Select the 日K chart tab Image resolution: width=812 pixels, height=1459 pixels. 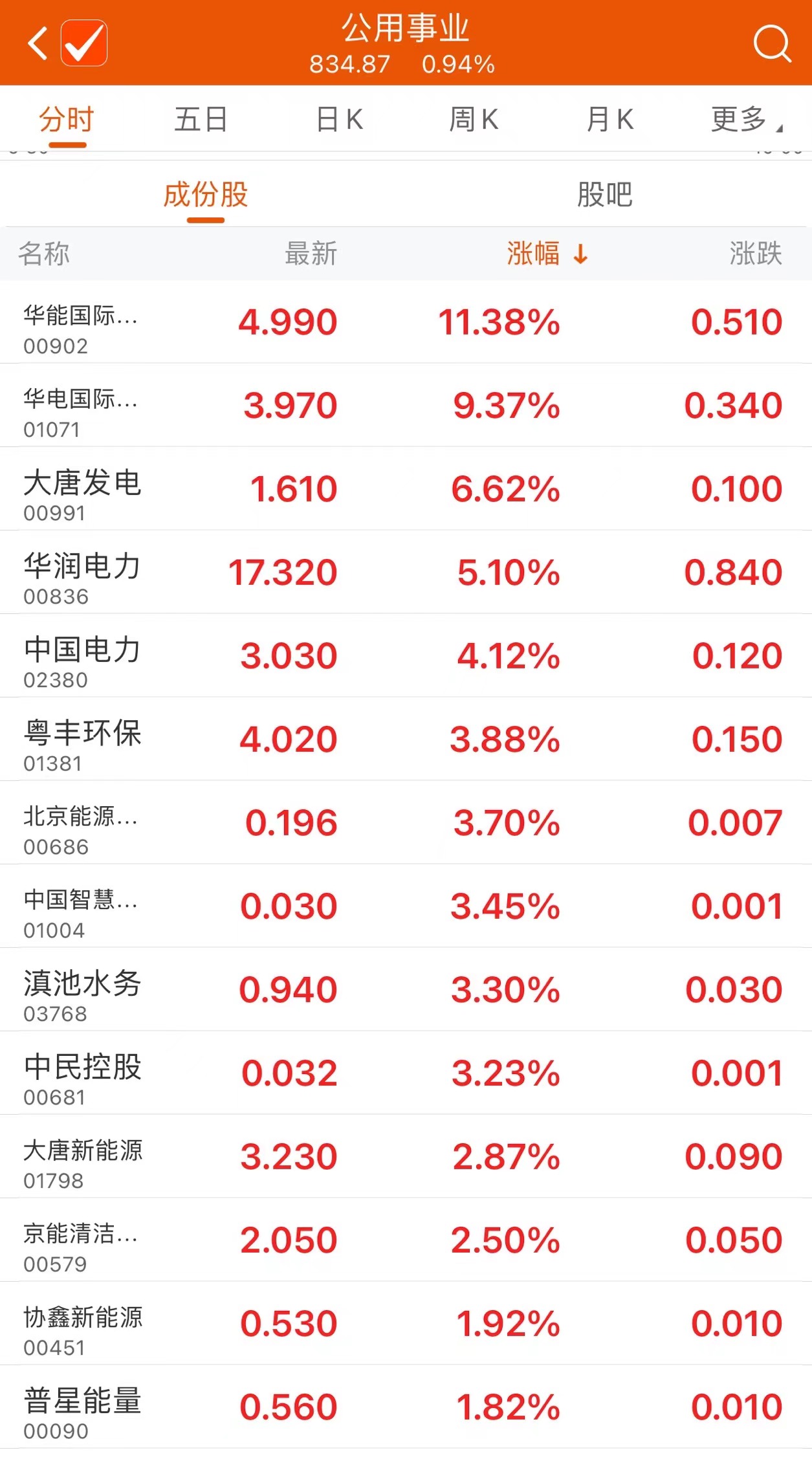[x=340, y=120]
